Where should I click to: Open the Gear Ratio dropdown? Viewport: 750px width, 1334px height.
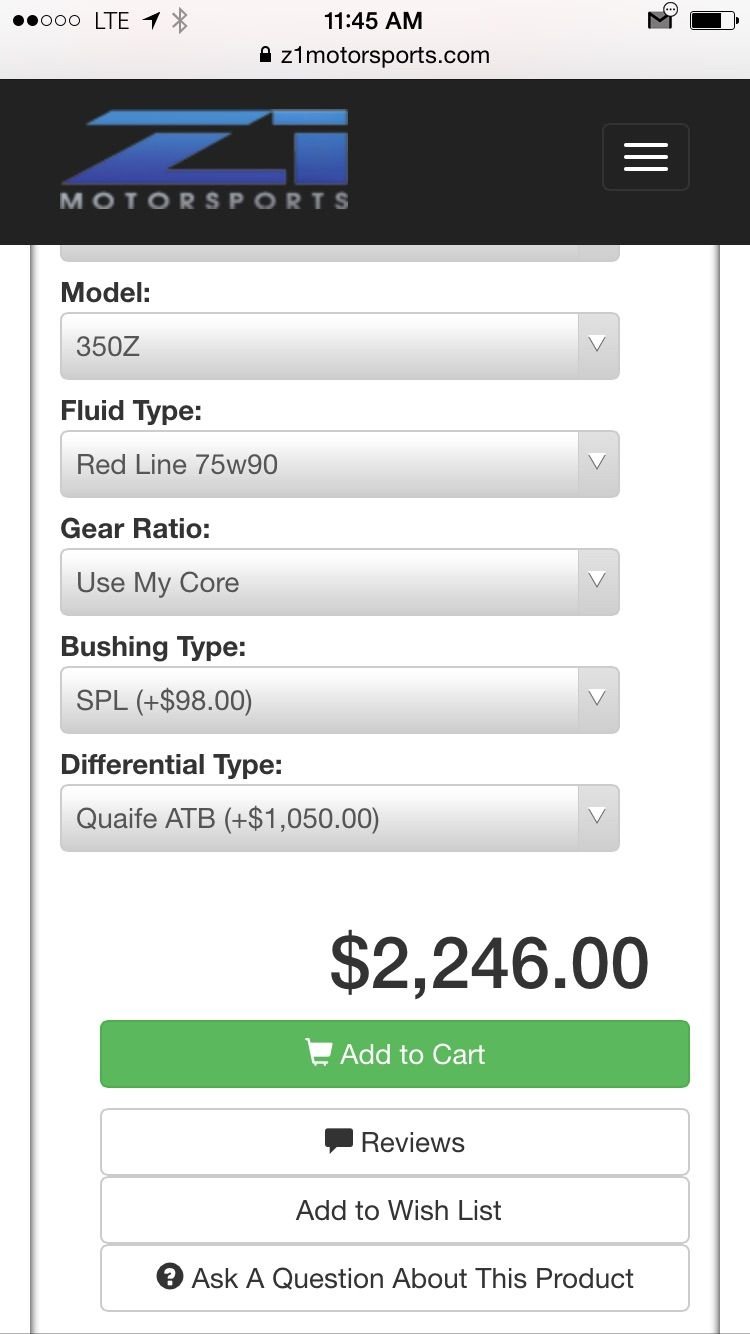[x=339, y=582]
